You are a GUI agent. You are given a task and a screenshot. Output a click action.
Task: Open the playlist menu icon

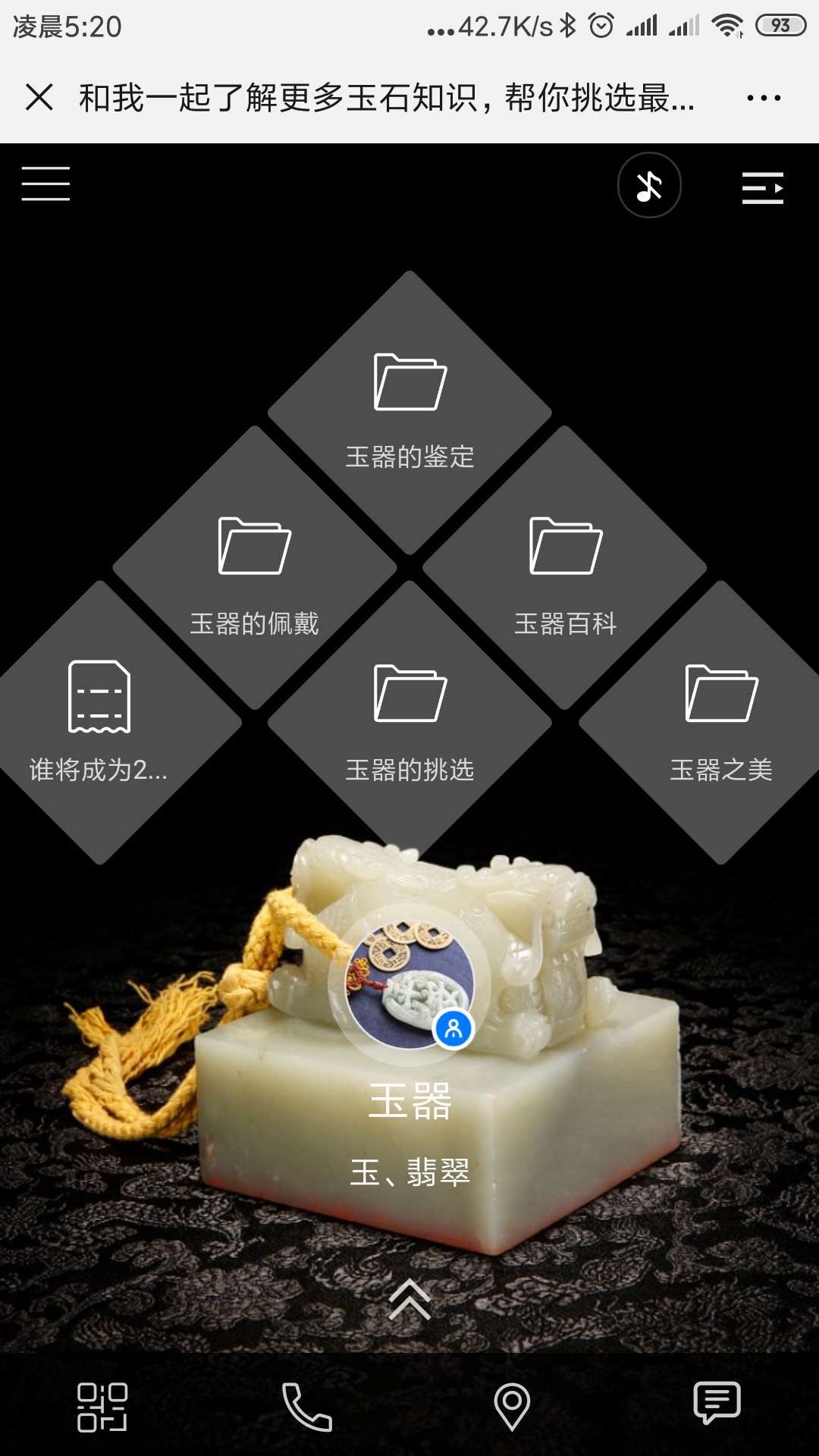pos(762,187)
